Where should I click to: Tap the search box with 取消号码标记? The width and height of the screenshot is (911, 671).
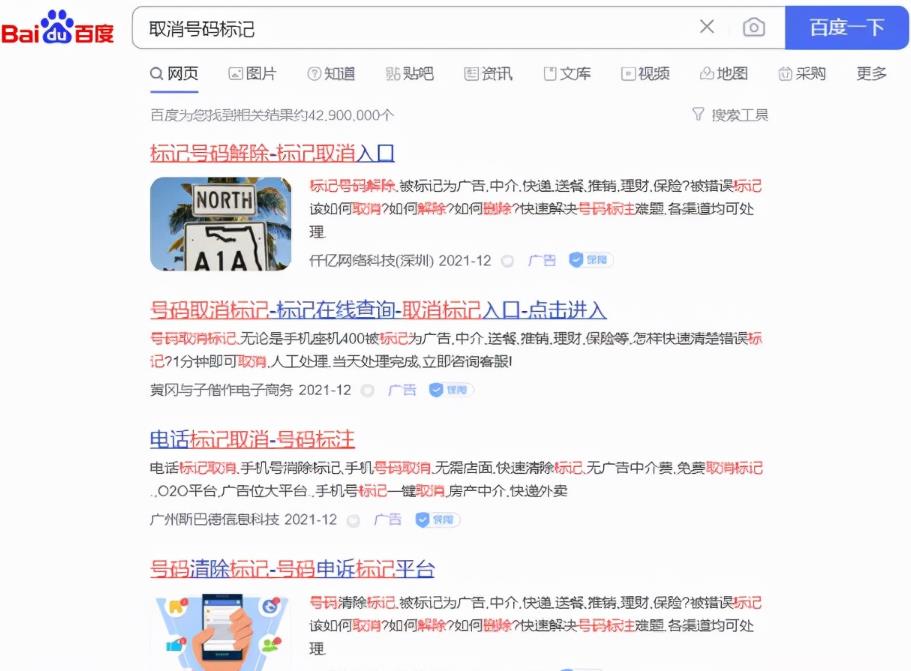pos(410,28)
